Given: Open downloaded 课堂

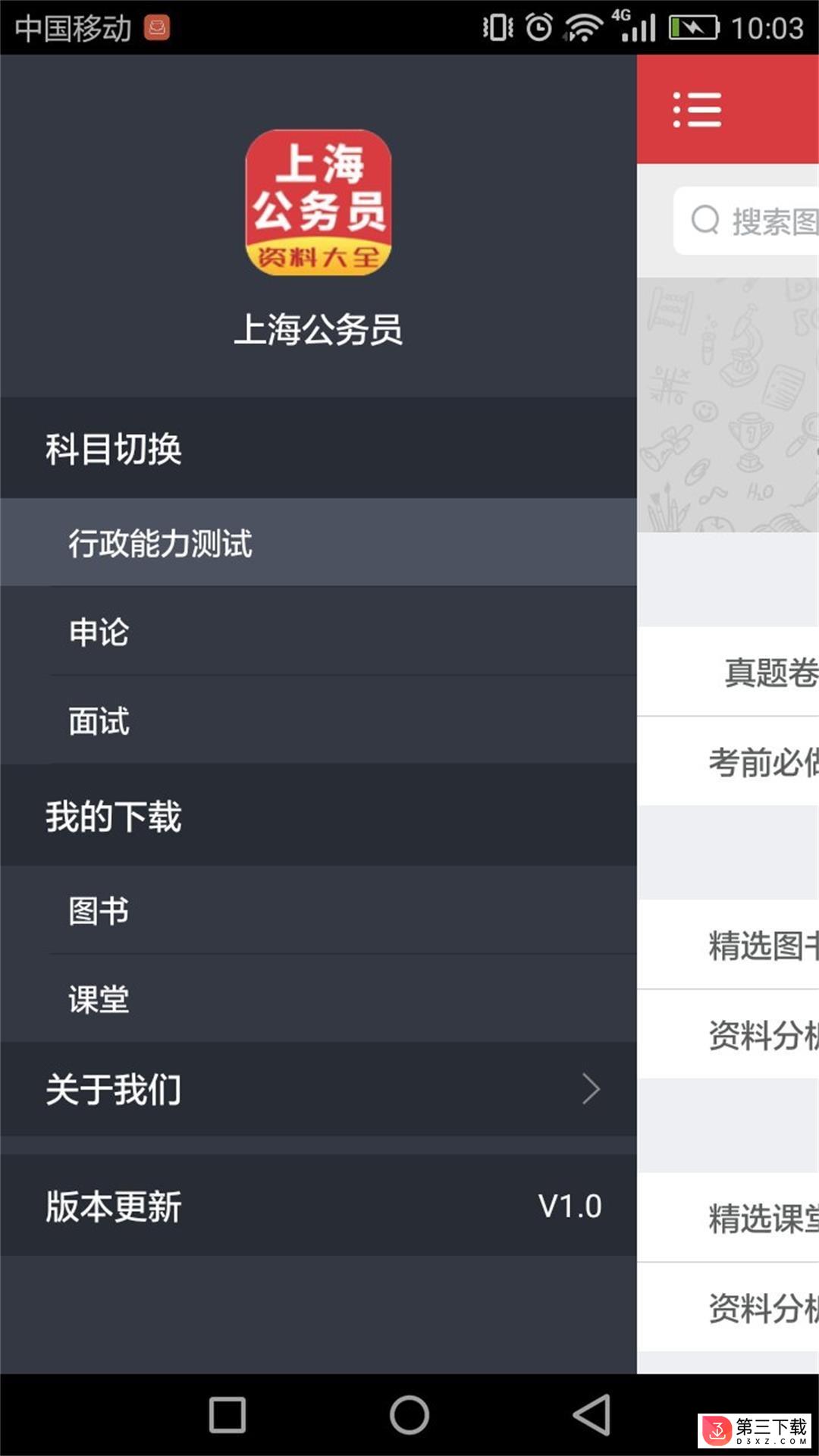Looking at the screenshot, I should pyautogui.click(x=318, y=999).
